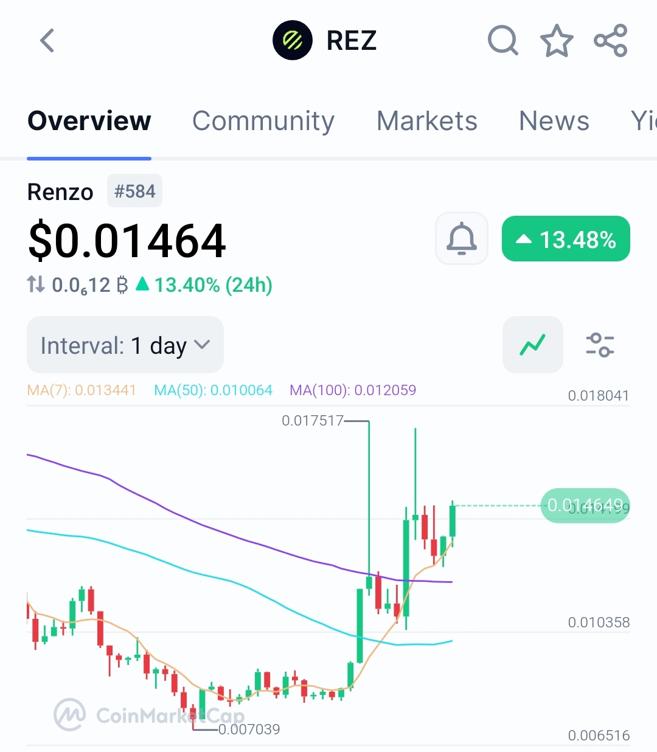Set a price alert via the bell button
The height and width of the screenshot is (752, 657).
[461, 239]
